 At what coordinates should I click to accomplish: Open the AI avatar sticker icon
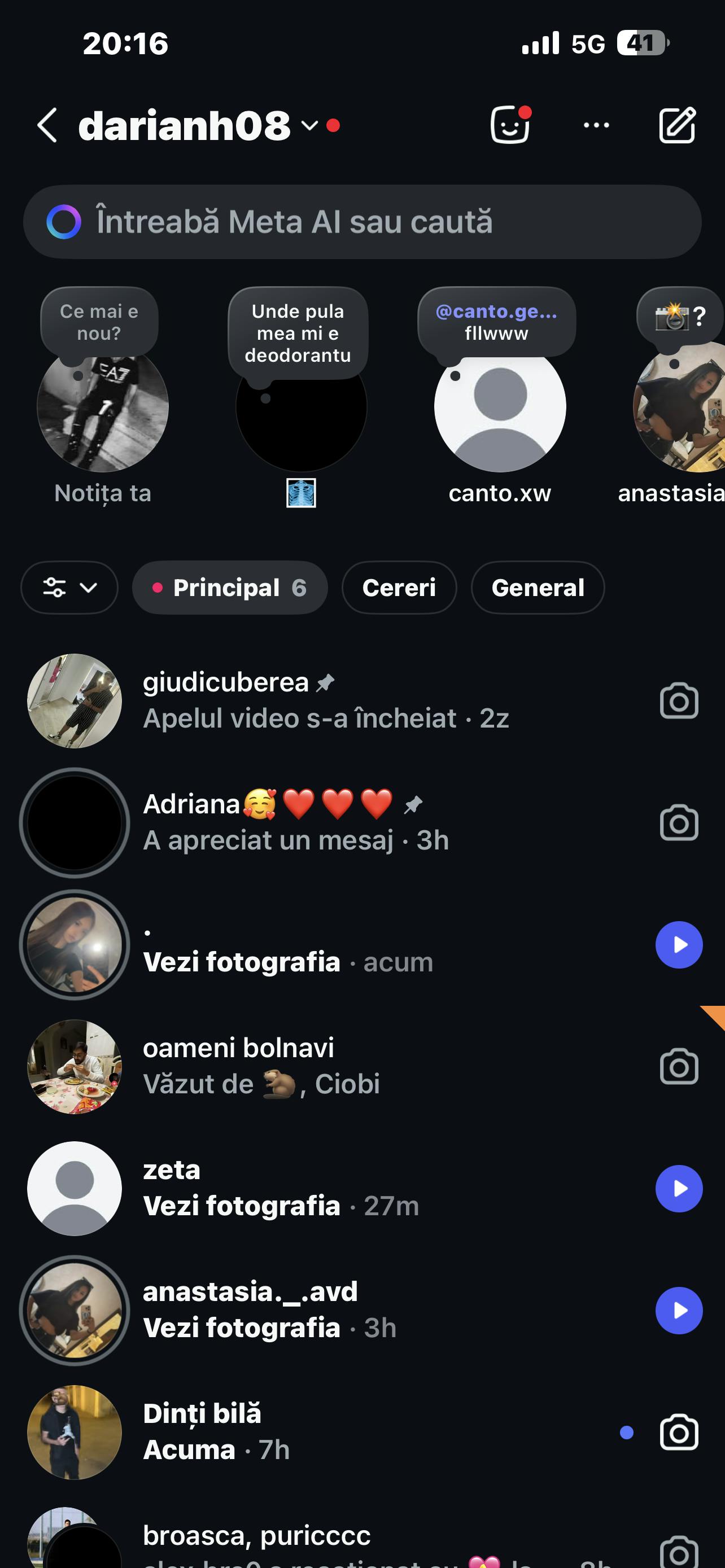(510, 125)
